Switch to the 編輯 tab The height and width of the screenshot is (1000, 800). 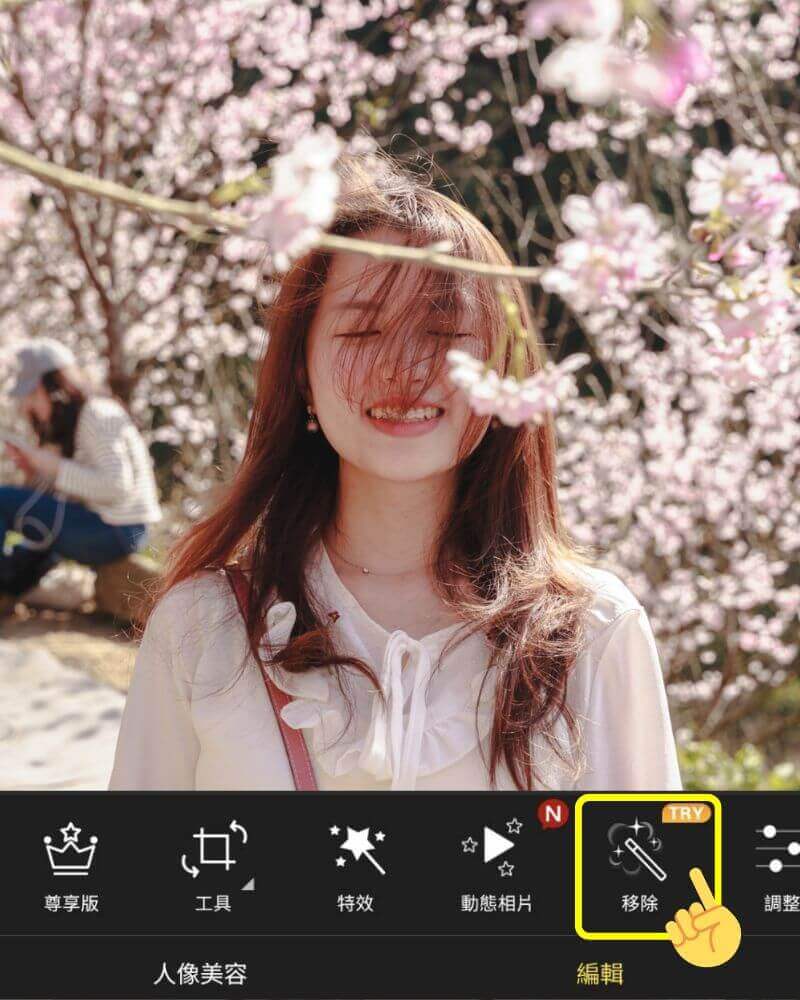[x=600, y=973]
